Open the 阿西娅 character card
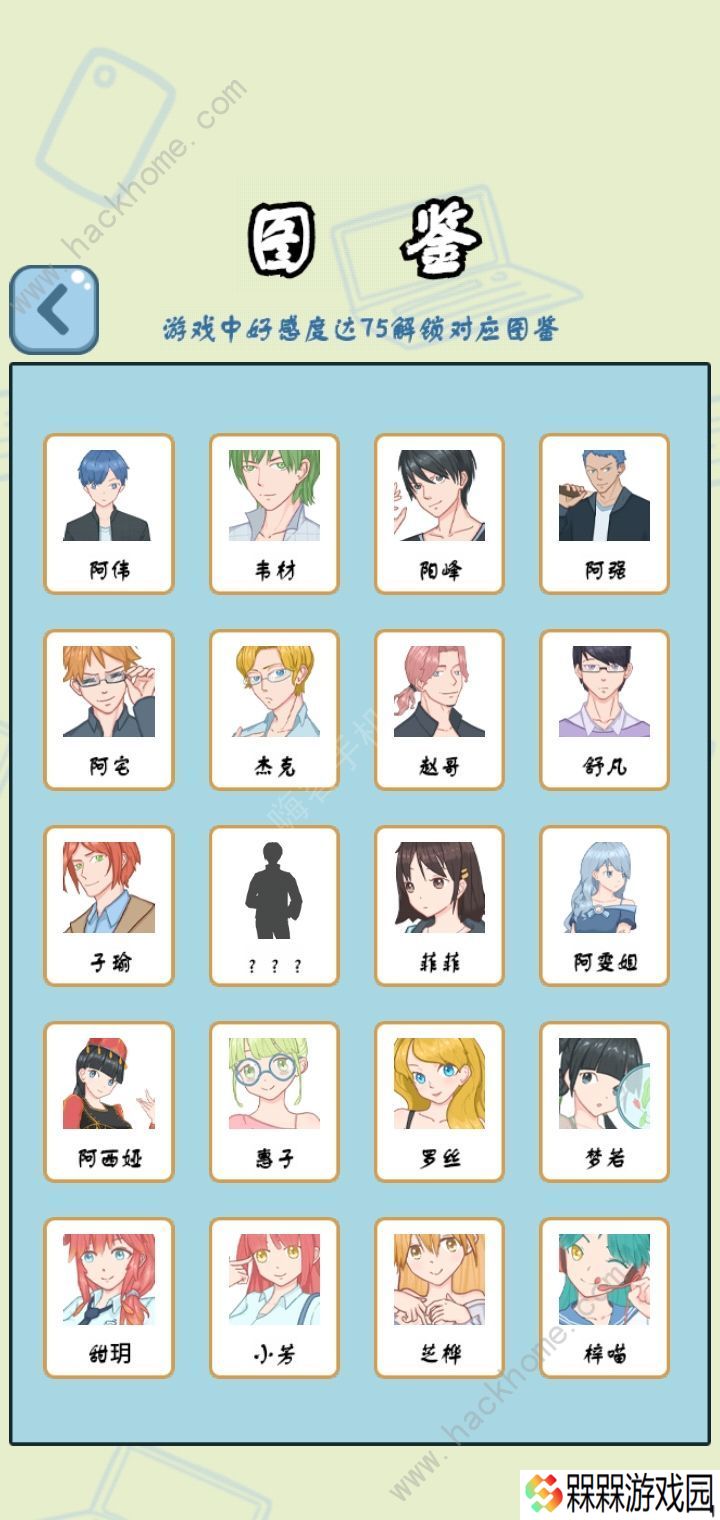Viewport: 720px width, 1520px height. point(109,1102)
